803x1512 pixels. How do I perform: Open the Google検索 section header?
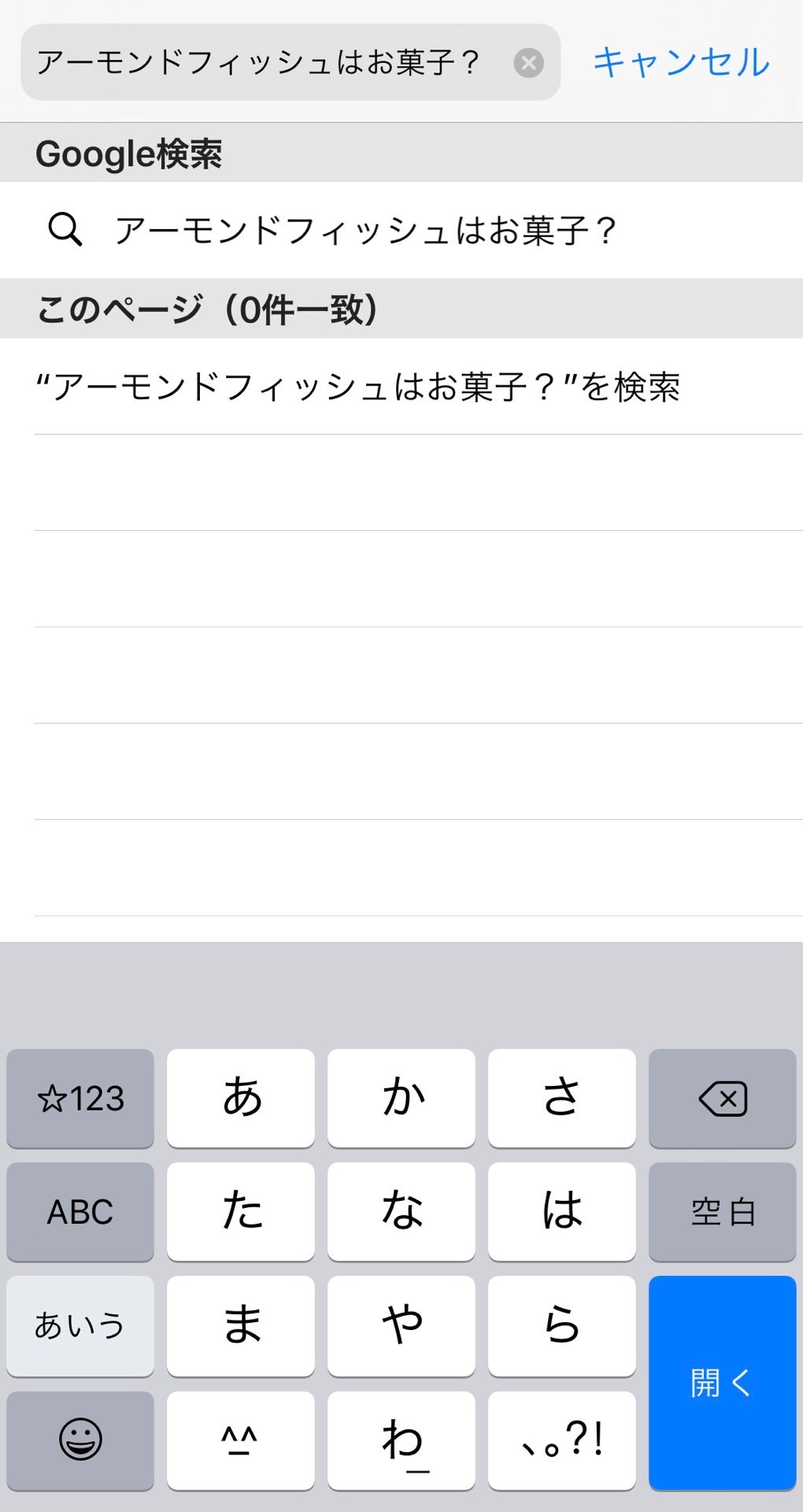pos(130,154)
